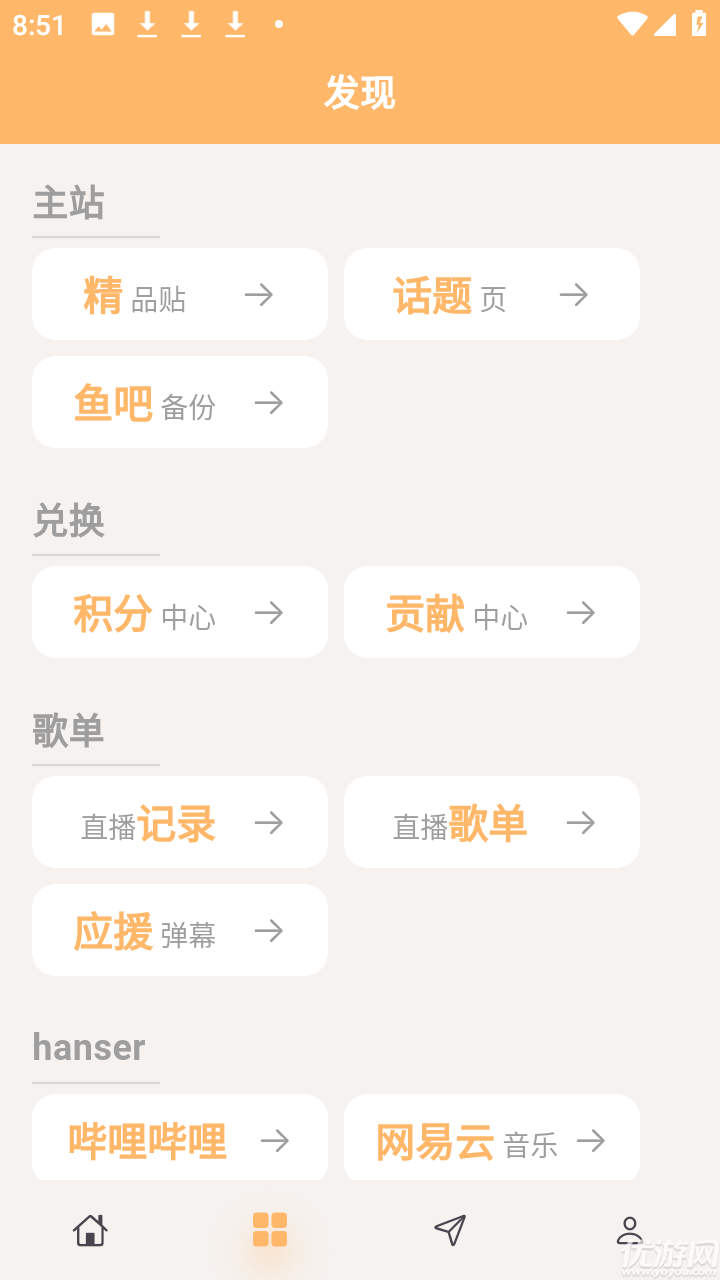Image resolution: width=720 pixels, height=1280 pixels.
Task: Open the 贡献中心 card
Action: click(x=492, y=612)
